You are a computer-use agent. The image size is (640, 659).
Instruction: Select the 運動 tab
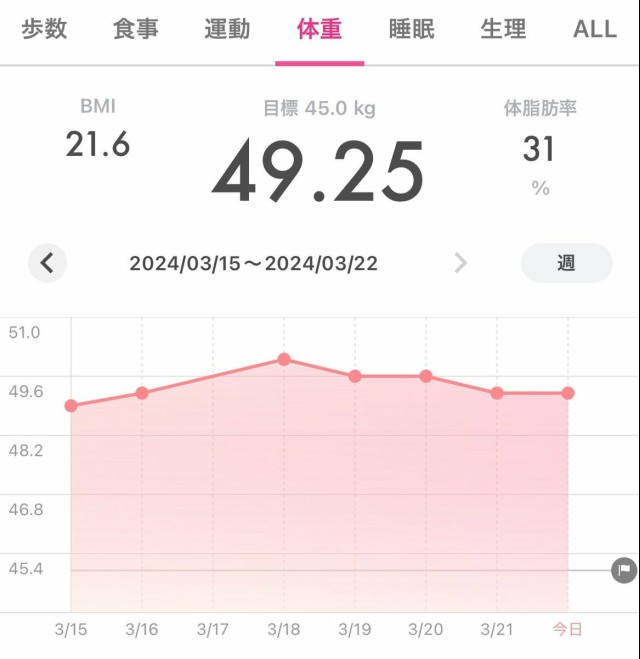point(227,29)
